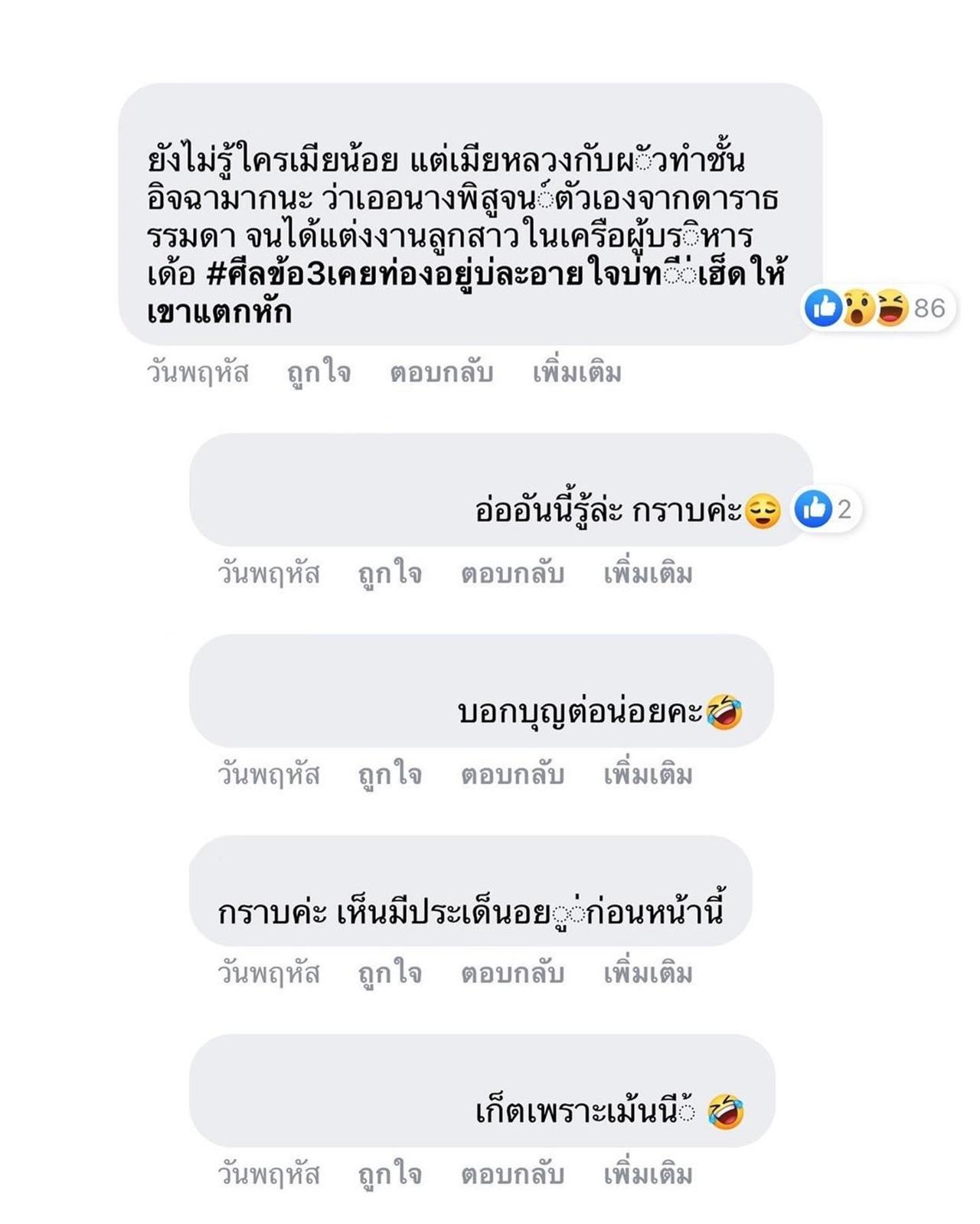This screenshot has width=980, height=1224.
Task: Like the reply บอกบุญต่อน่อยคะ
Action: pos(390,775)
